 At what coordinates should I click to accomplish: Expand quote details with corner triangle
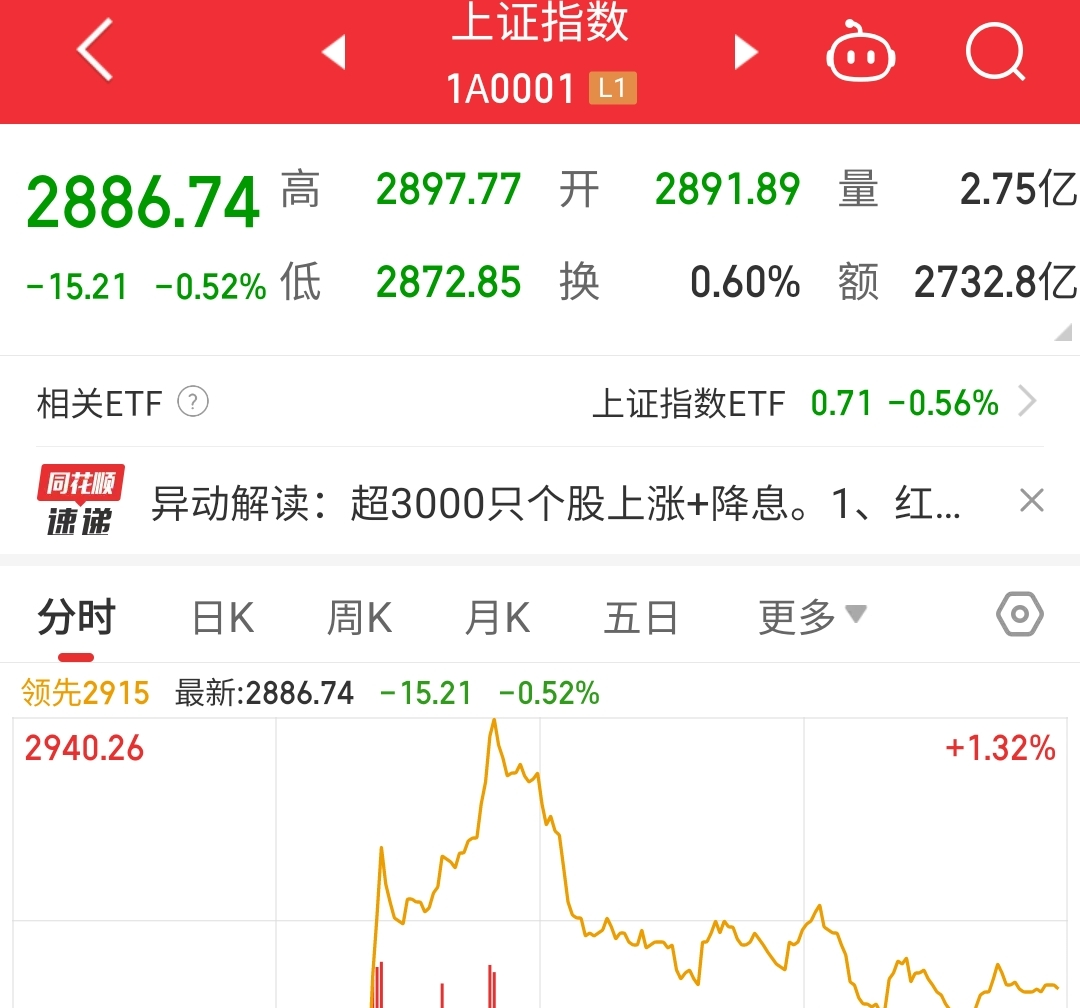pyautogui.click(x=1063, y=333)
